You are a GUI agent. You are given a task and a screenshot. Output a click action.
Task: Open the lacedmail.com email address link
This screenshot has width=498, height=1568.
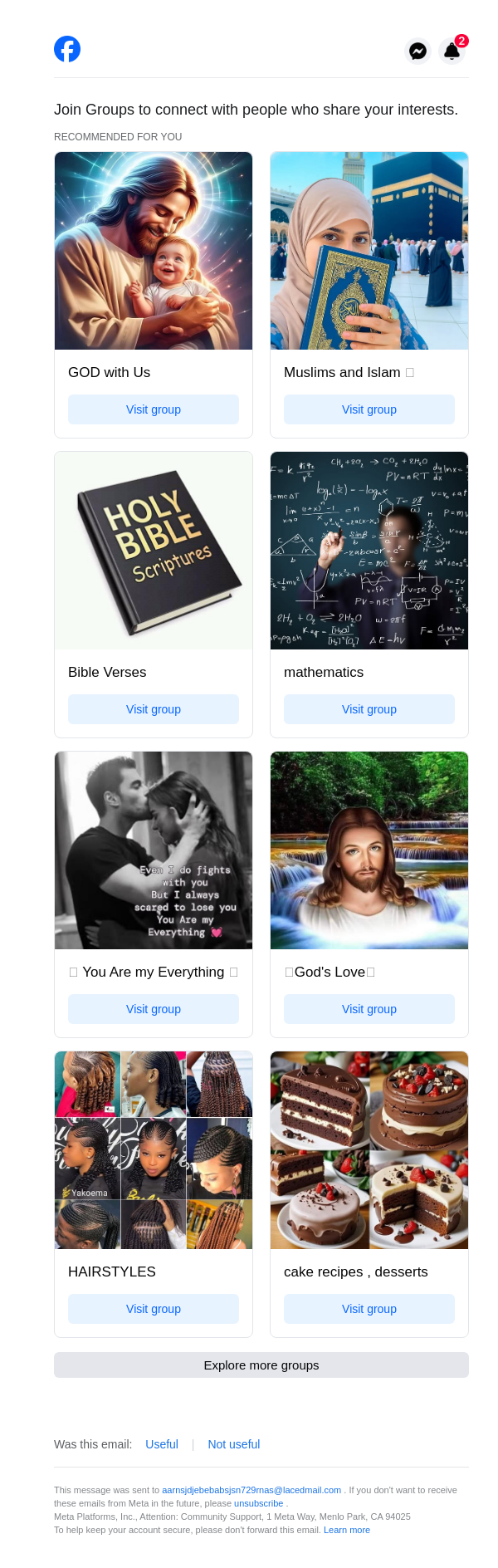[251, 1490]
